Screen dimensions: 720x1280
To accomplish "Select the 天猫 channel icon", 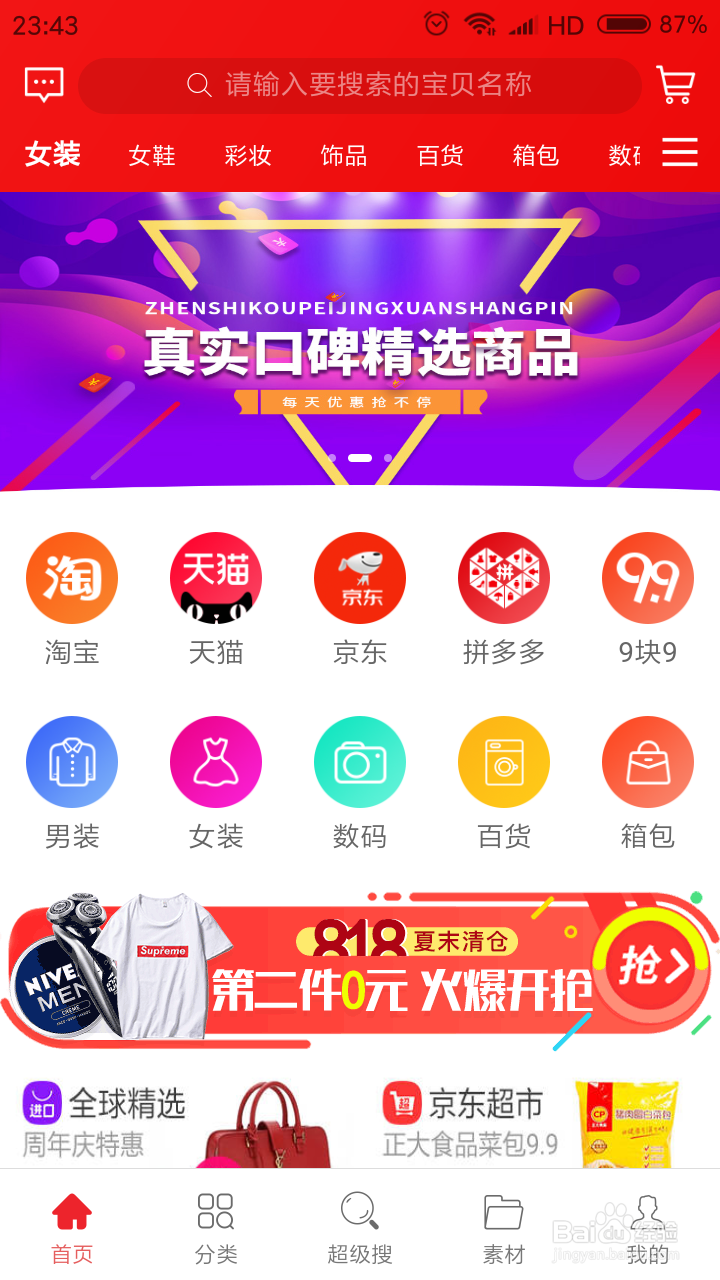I will pos(216,578).
